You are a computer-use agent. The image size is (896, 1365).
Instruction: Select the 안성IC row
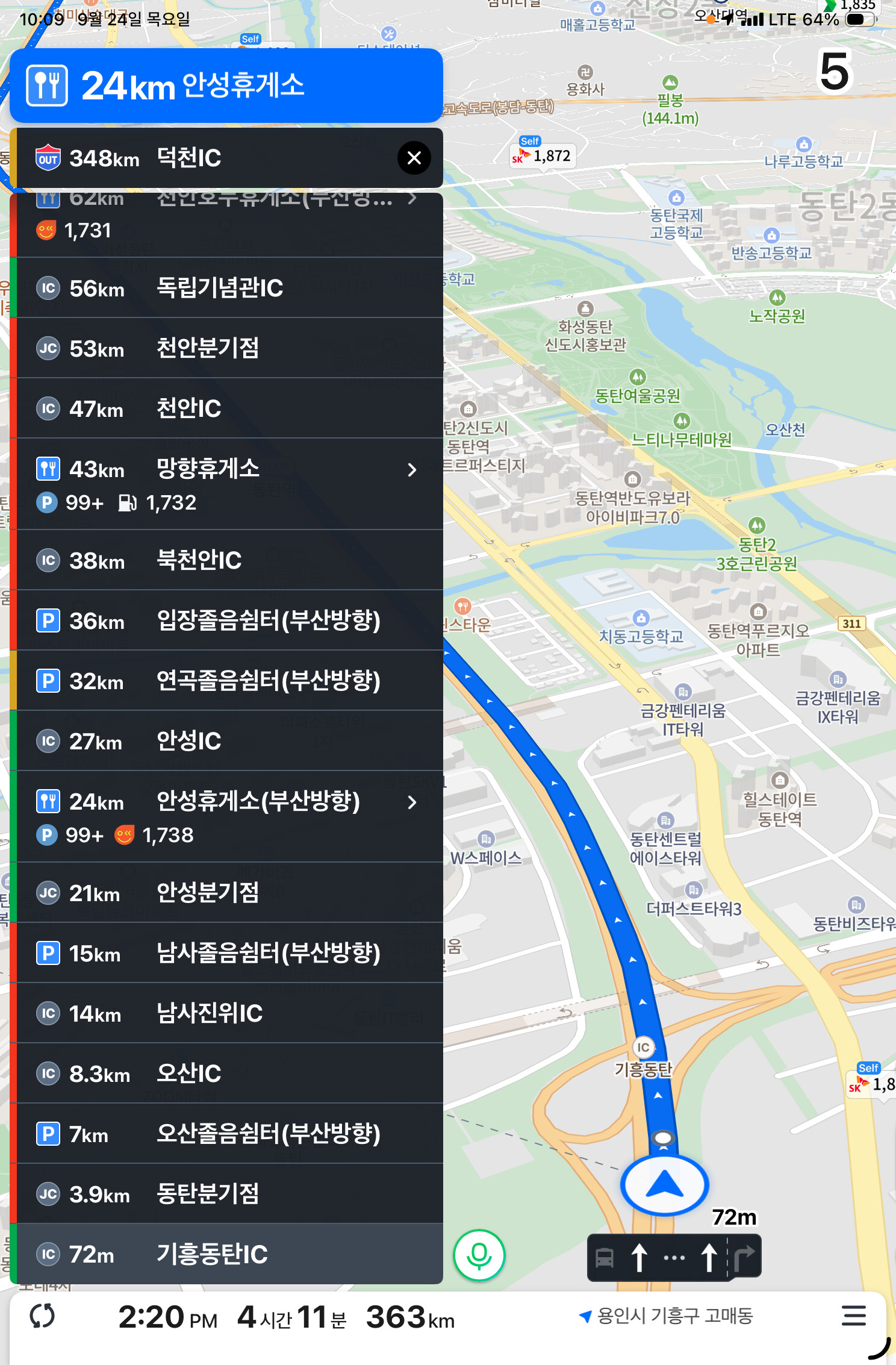coord(229,741)
